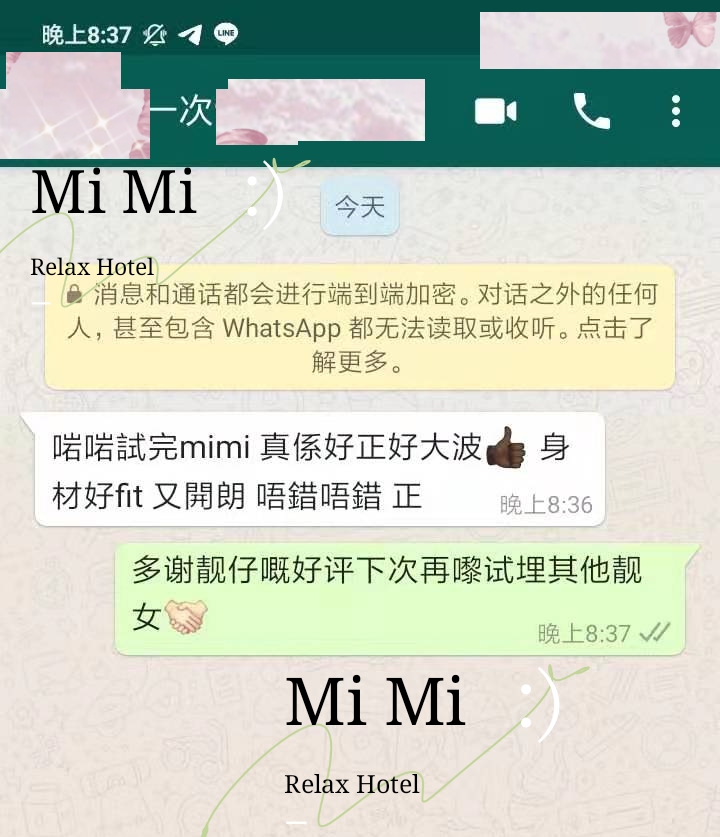Tap the muted notifications icon in status bar
The height and width of the screenshot is (837, 720).
point(157,33)
